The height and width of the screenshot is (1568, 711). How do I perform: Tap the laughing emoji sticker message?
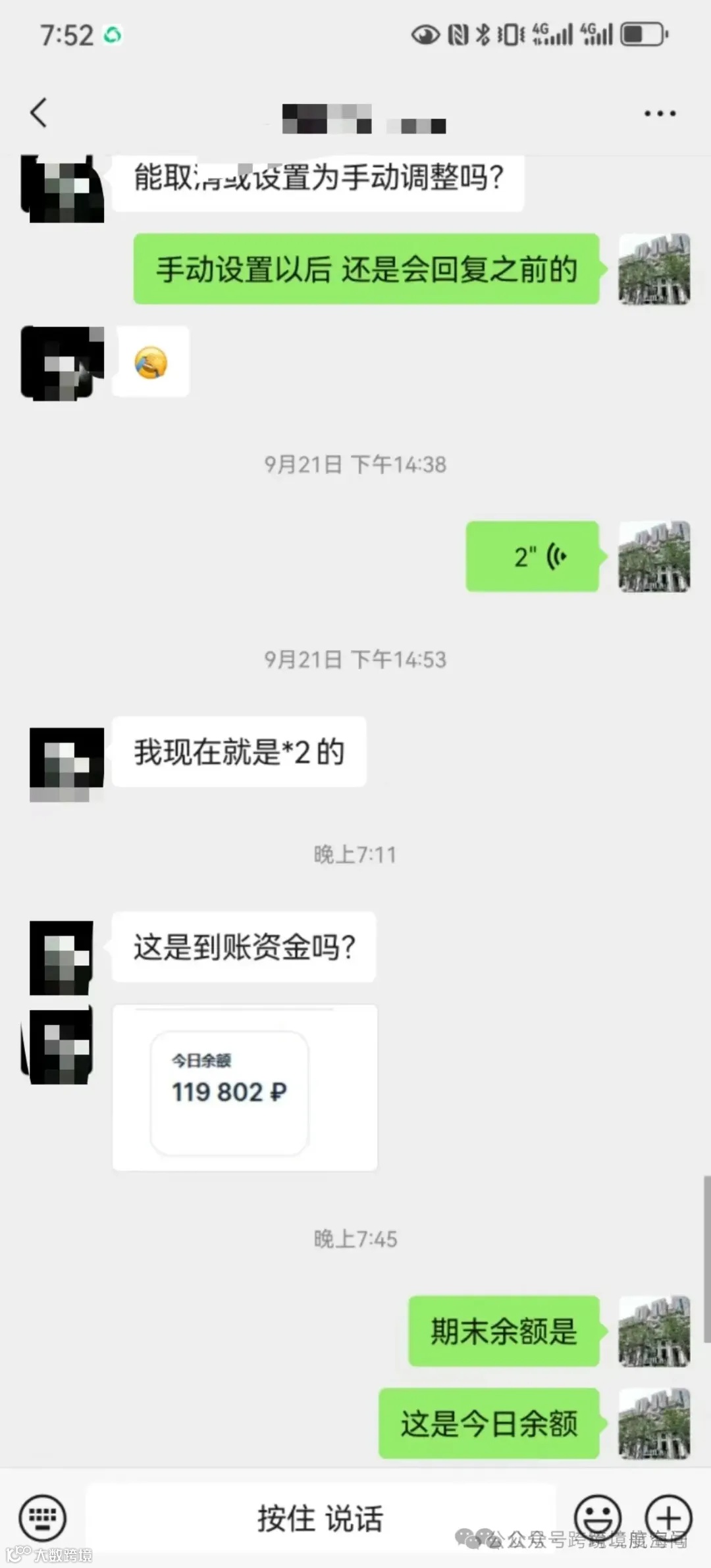[150, 362]
